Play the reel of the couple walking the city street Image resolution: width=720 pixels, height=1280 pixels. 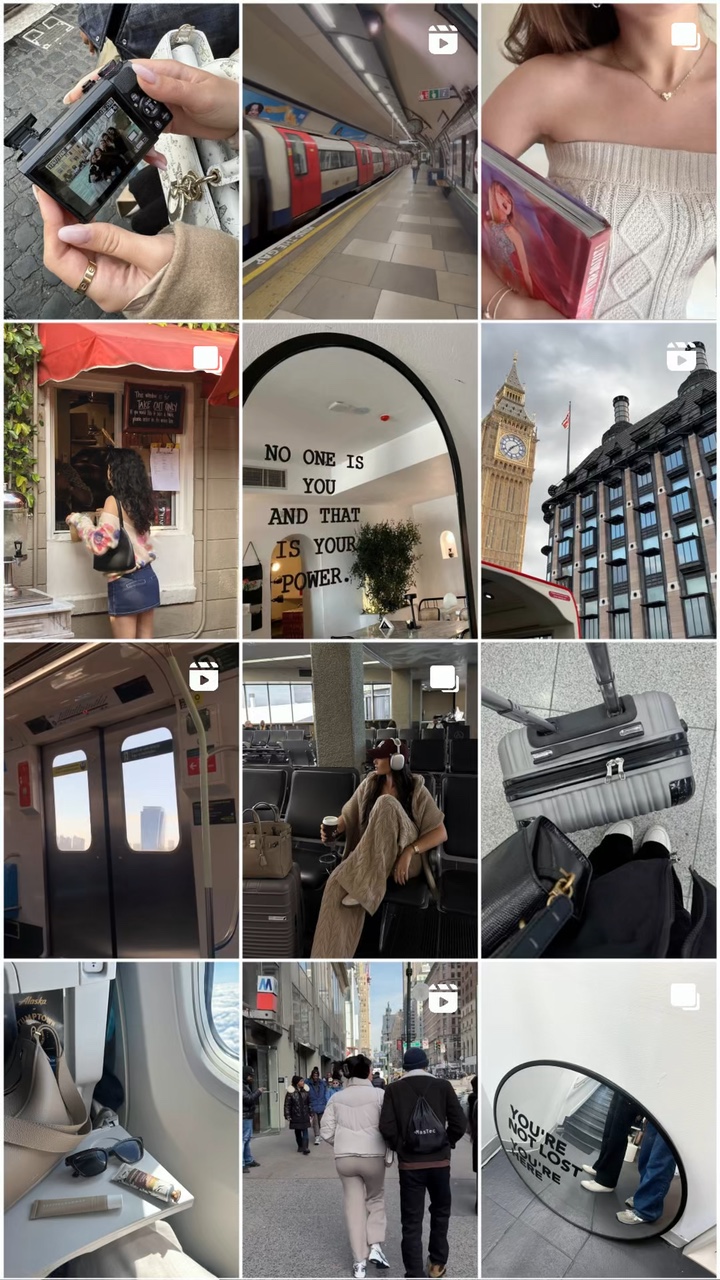pos(360,1119)
